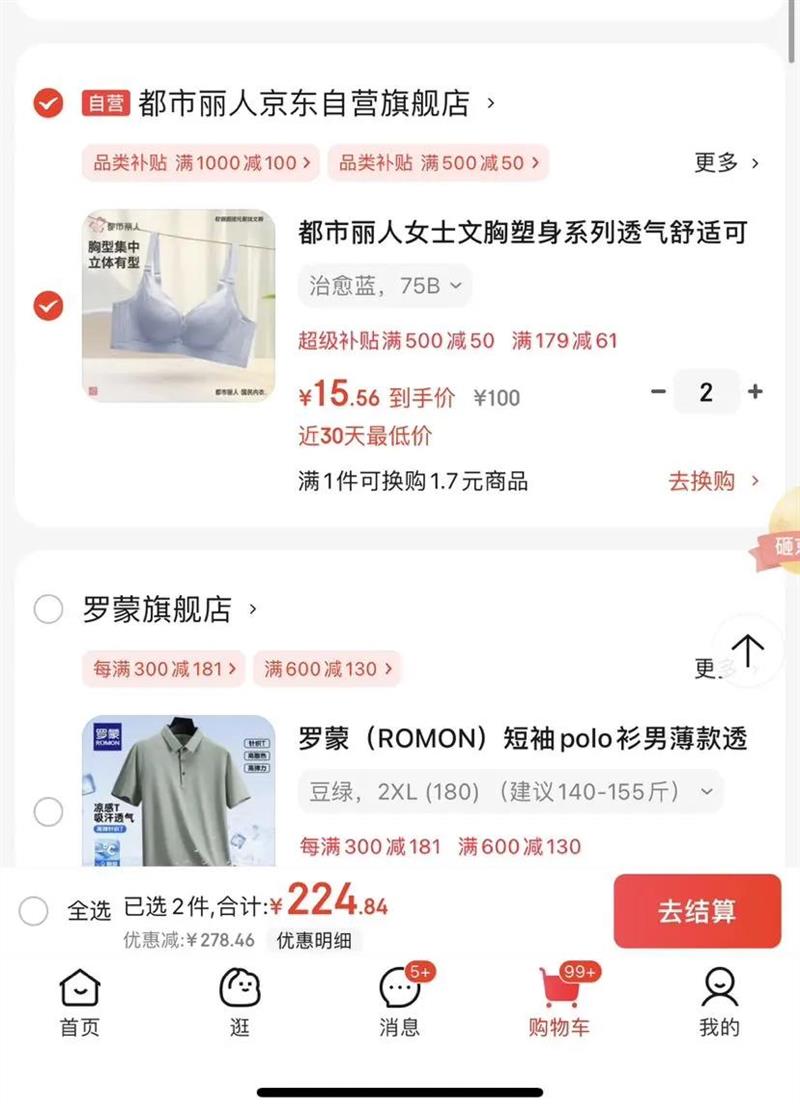This screenshot has width=800, height=1112.
Task: Tap 去结算 to check out
Action: 697,911
